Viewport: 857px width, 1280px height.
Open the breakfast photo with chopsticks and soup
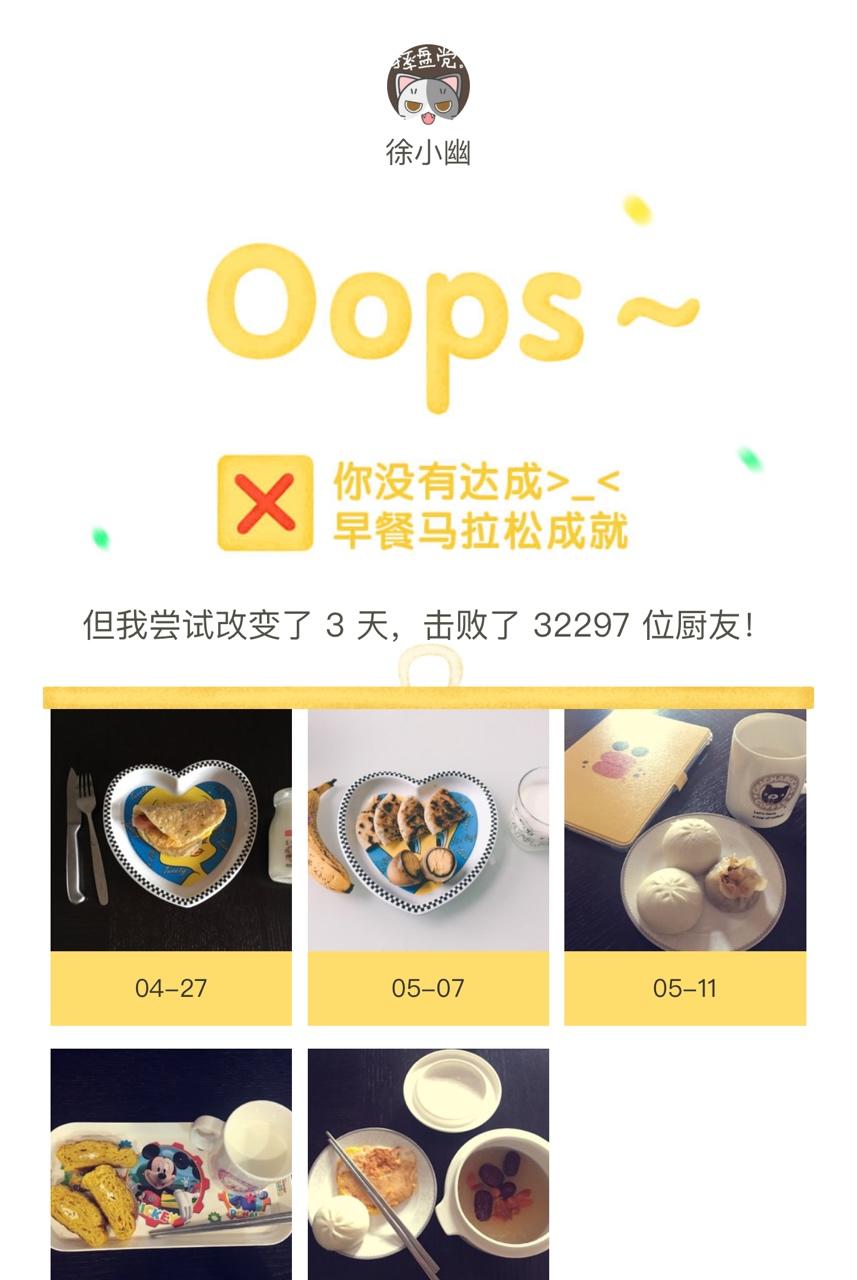(x=428, y=1165)
